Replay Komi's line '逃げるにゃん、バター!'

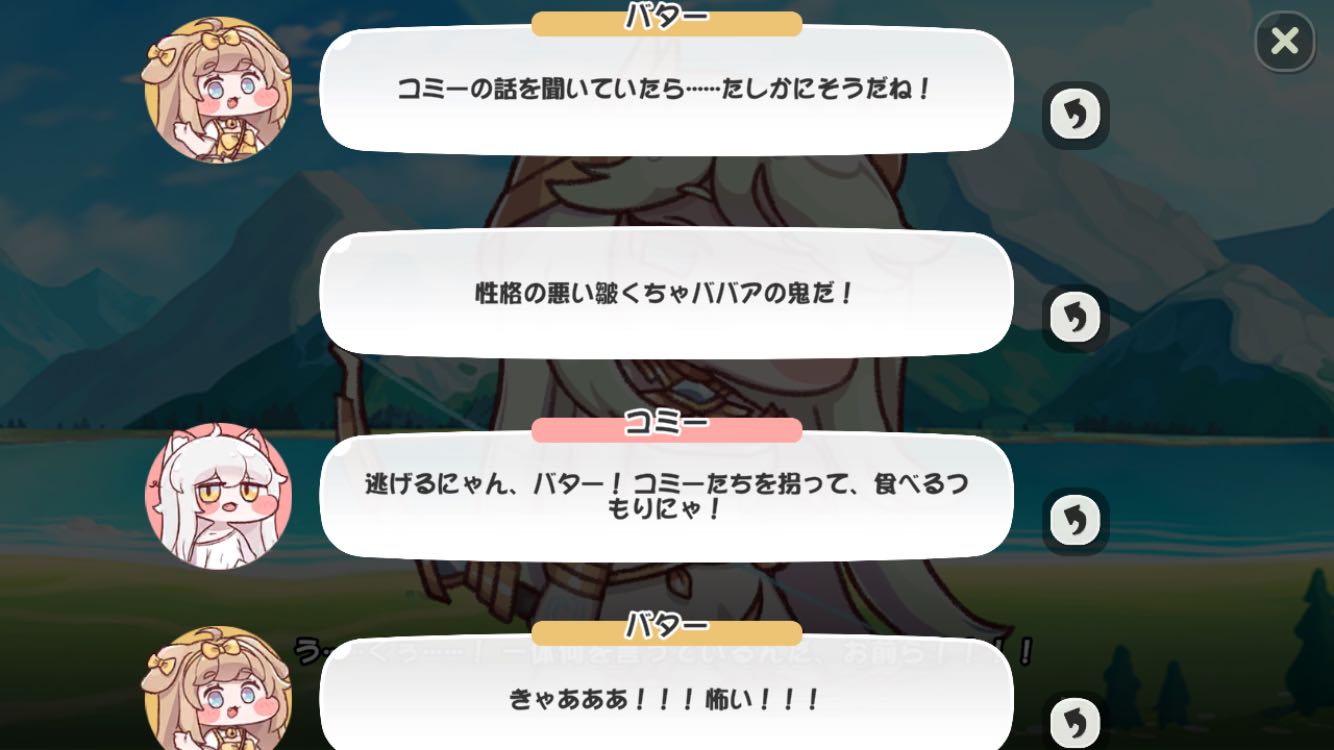pos(1075,521)
